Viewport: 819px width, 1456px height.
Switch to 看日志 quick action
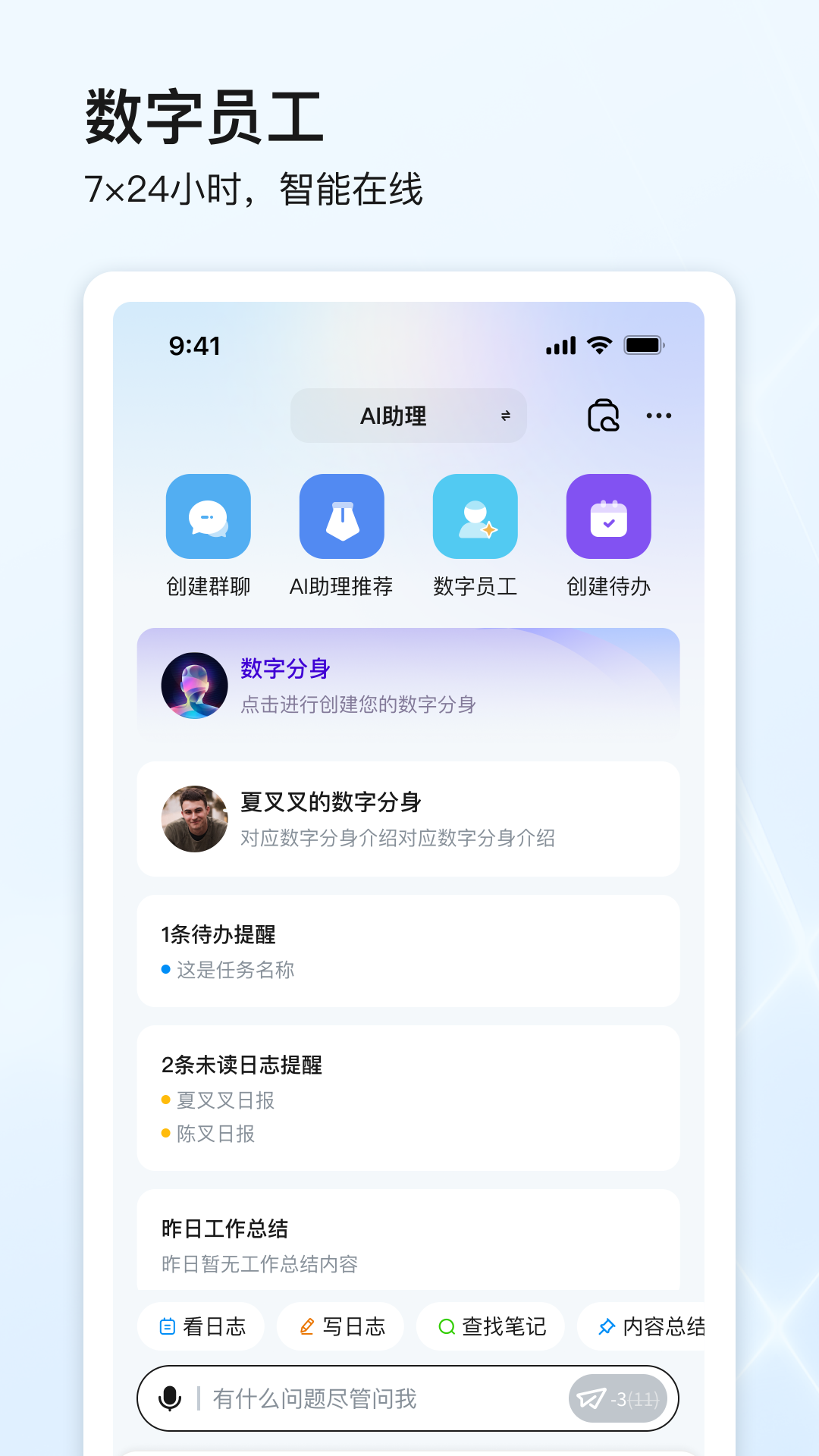[202, 1326]
